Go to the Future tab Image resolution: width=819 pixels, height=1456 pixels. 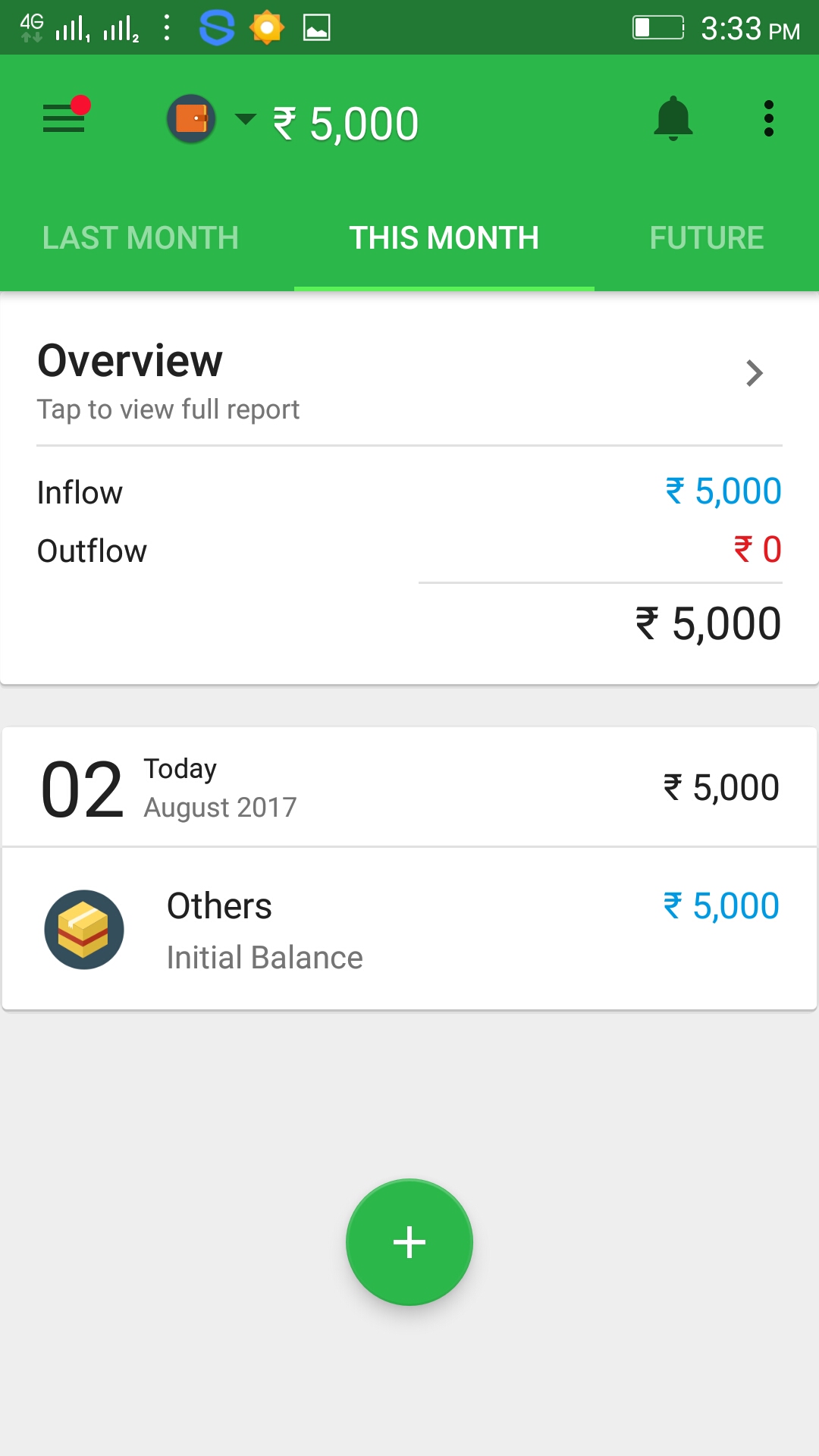coord(706,238)
